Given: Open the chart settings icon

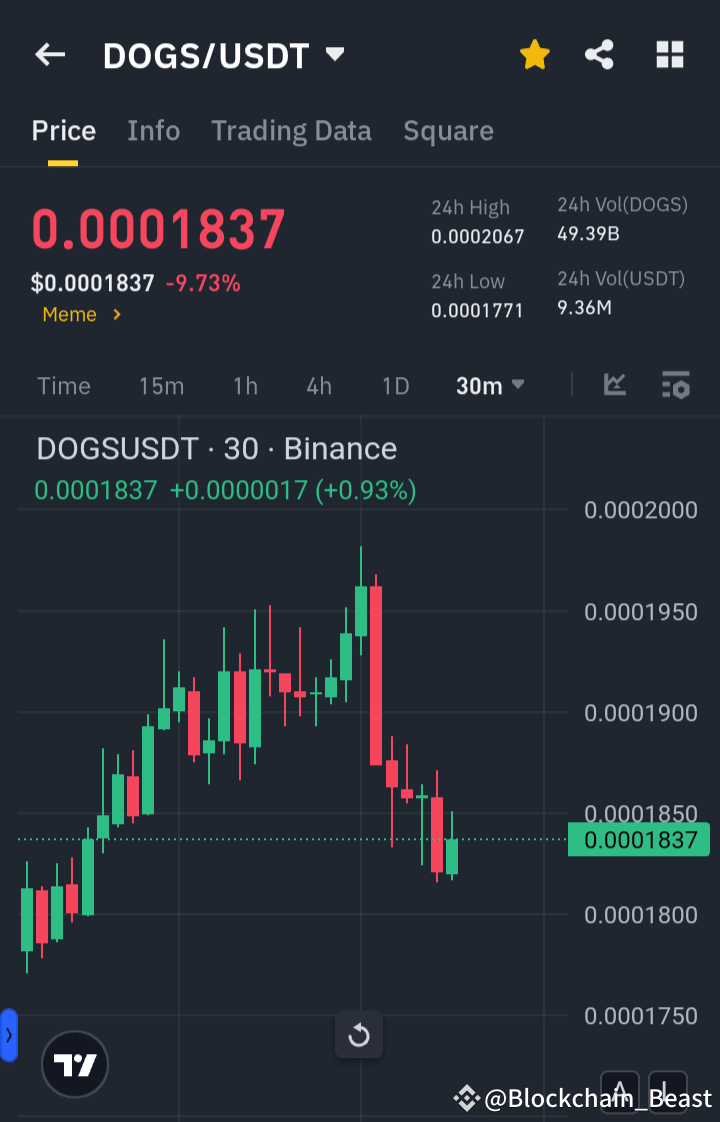Looking at the screenshot, I should coord(676,385).
